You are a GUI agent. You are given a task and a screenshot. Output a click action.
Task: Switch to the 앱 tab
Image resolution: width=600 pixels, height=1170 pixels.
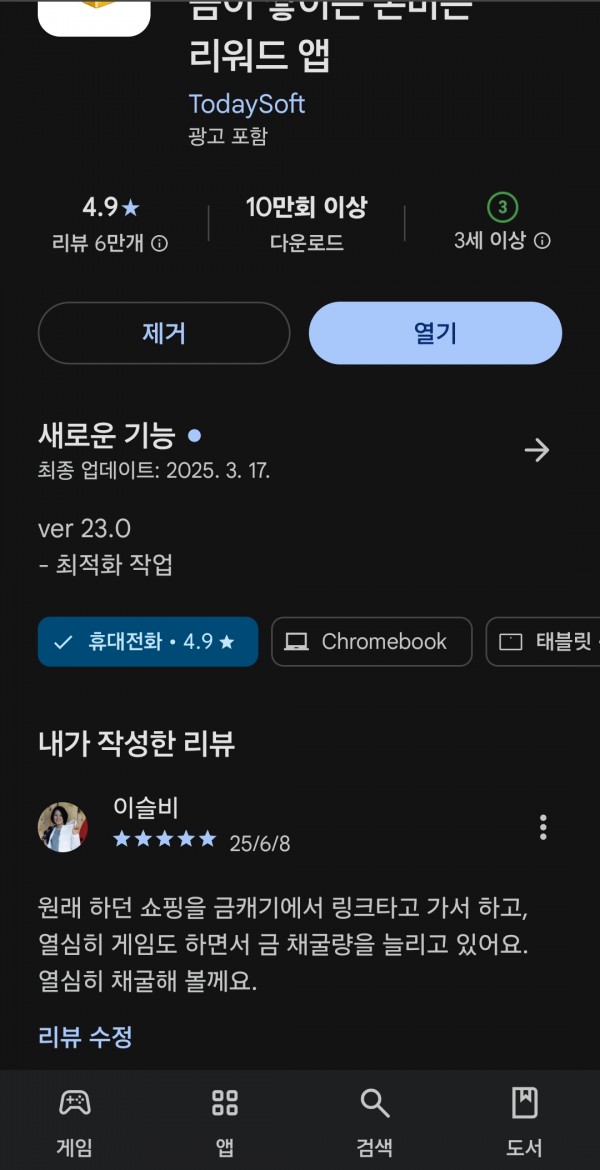(225, 1121)
